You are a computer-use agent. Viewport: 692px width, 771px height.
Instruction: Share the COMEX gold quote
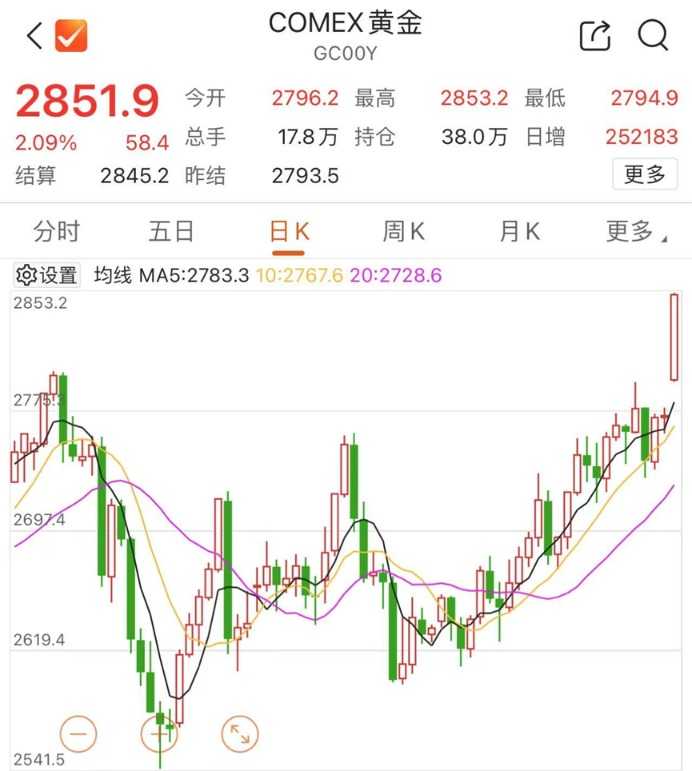click(x=595, y=36)
